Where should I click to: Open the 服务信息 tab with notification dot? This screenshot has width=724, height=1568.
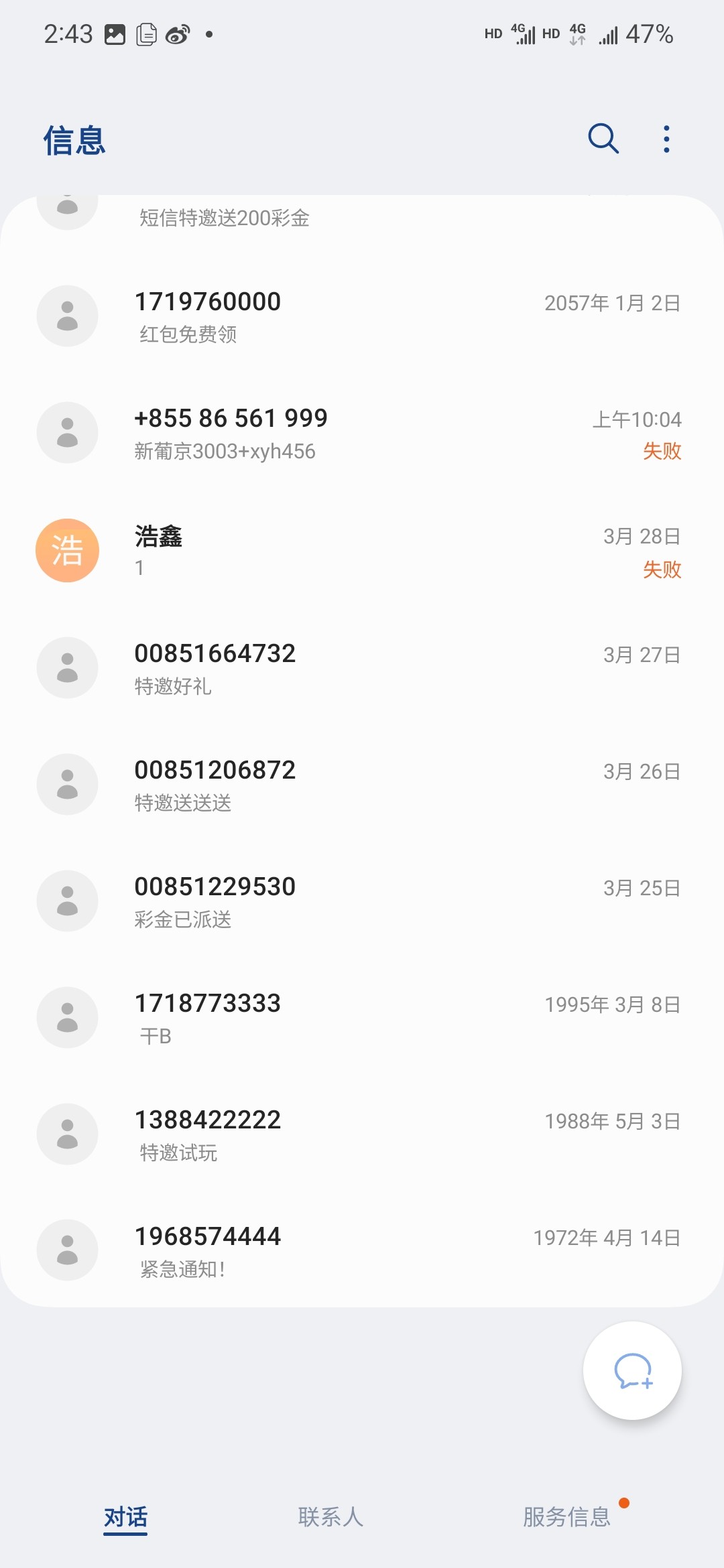tap(566, 1518)
